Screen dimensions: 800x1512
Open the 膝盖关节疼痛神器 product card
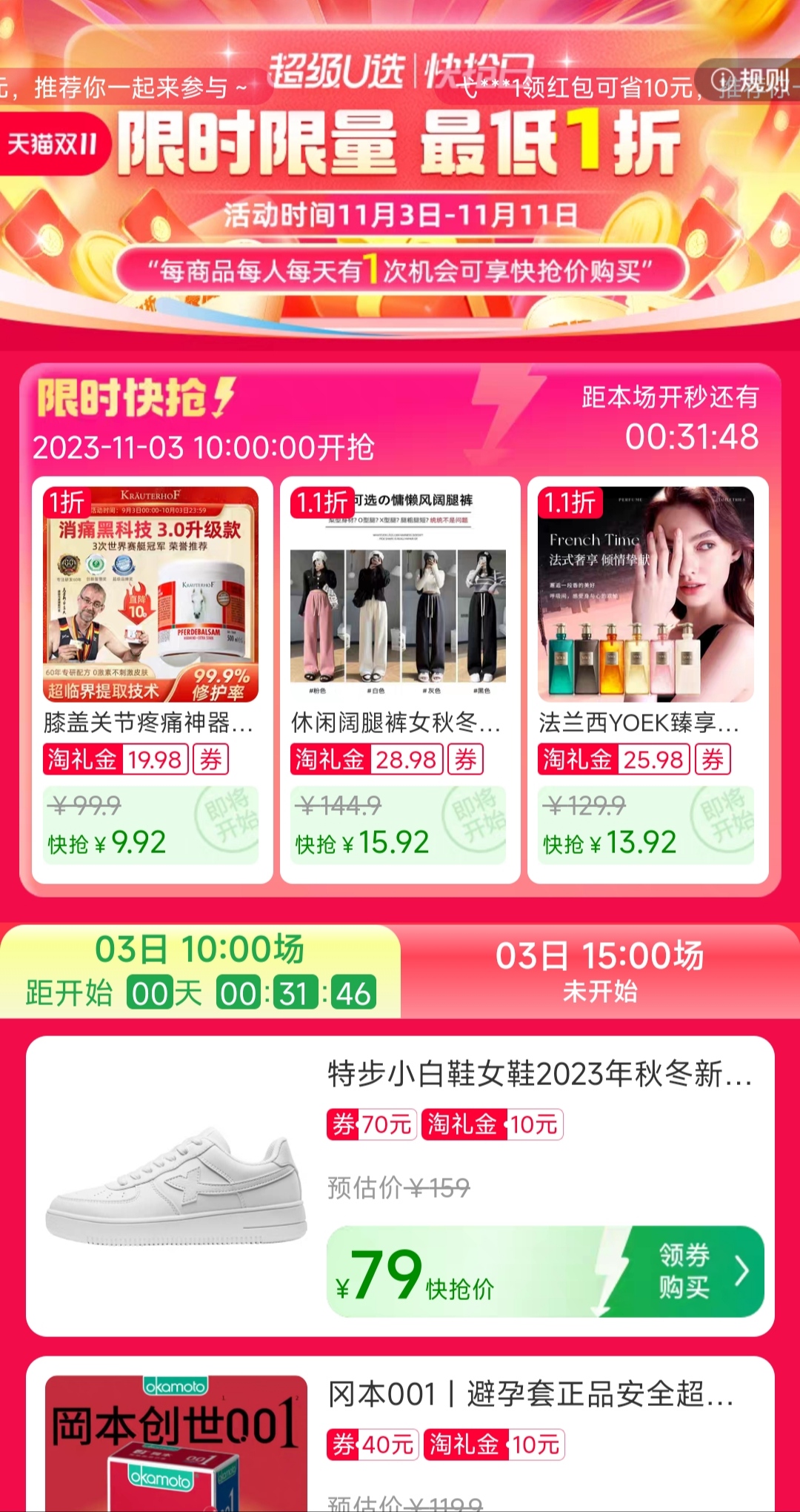152,680
